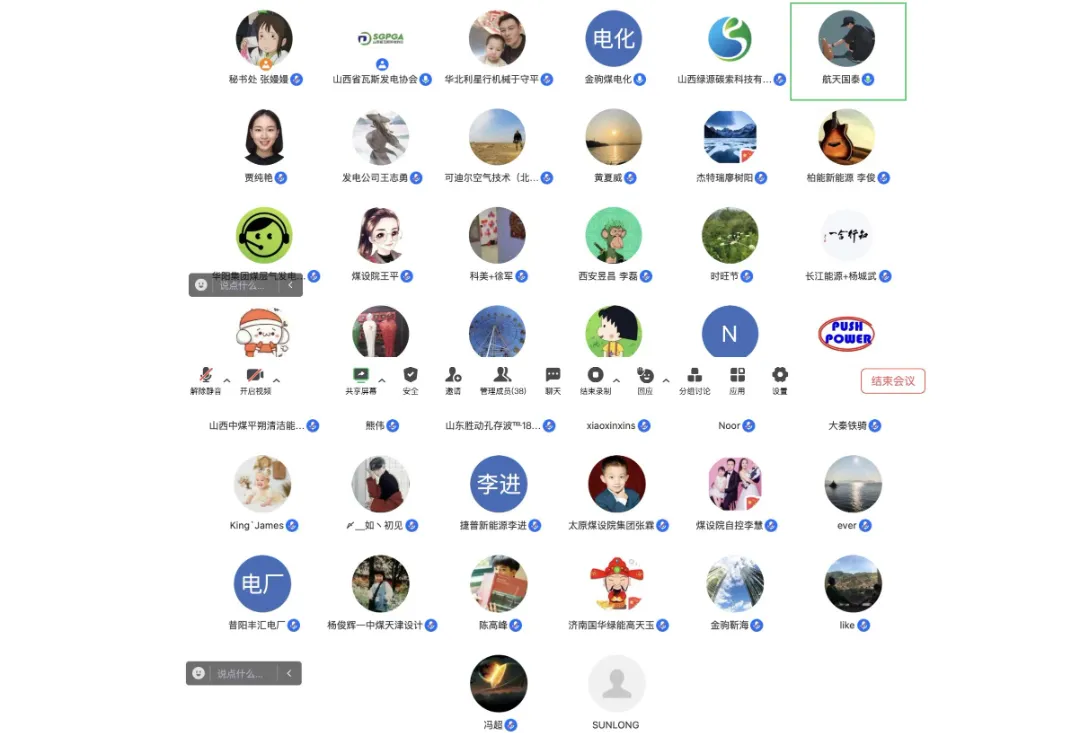Select participant 航天国泰 tile
This screenshot has height=733, width=1080.
[x=847, y=50]
